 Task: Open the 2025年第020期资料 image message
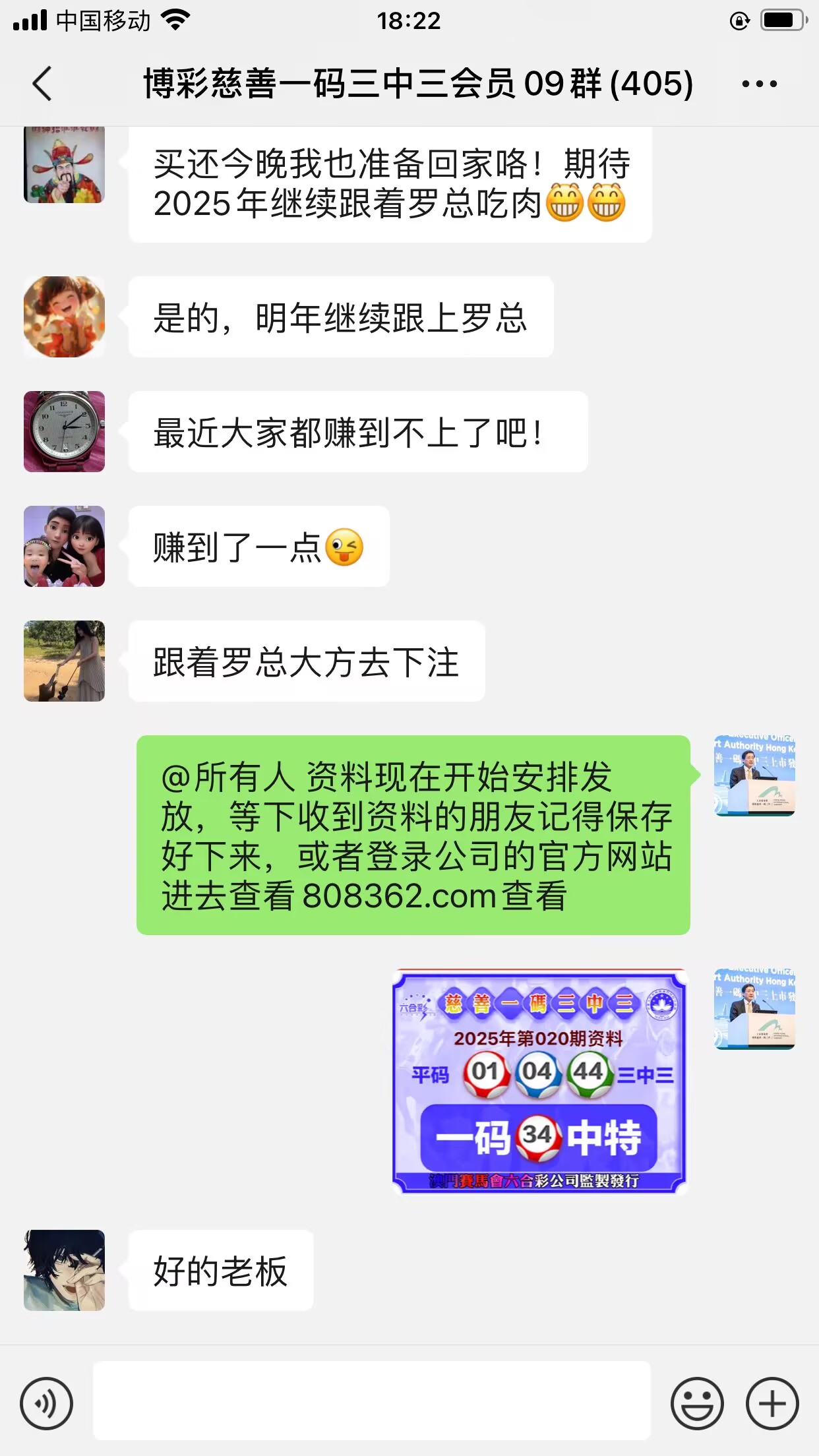(x=539, y=1081)
